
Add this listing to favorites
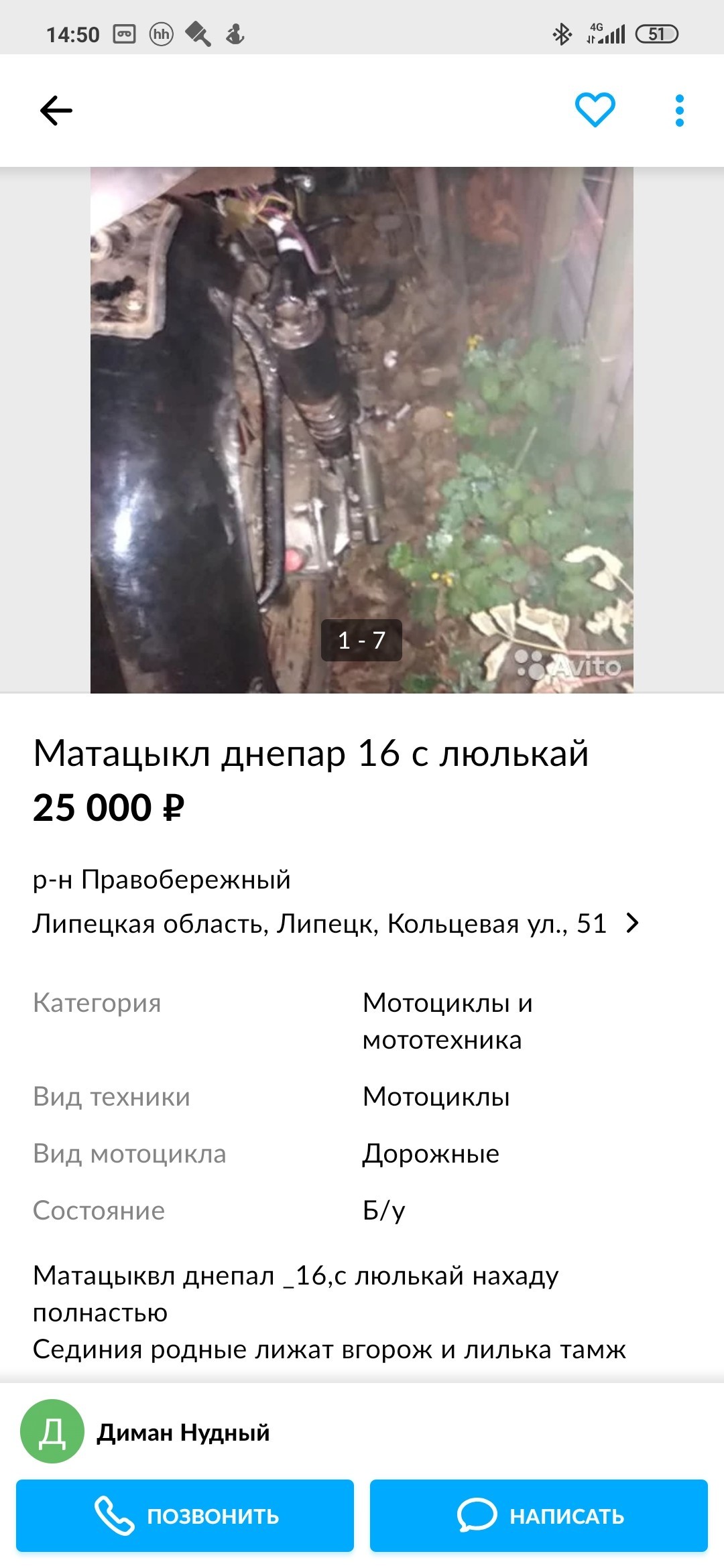595,110
